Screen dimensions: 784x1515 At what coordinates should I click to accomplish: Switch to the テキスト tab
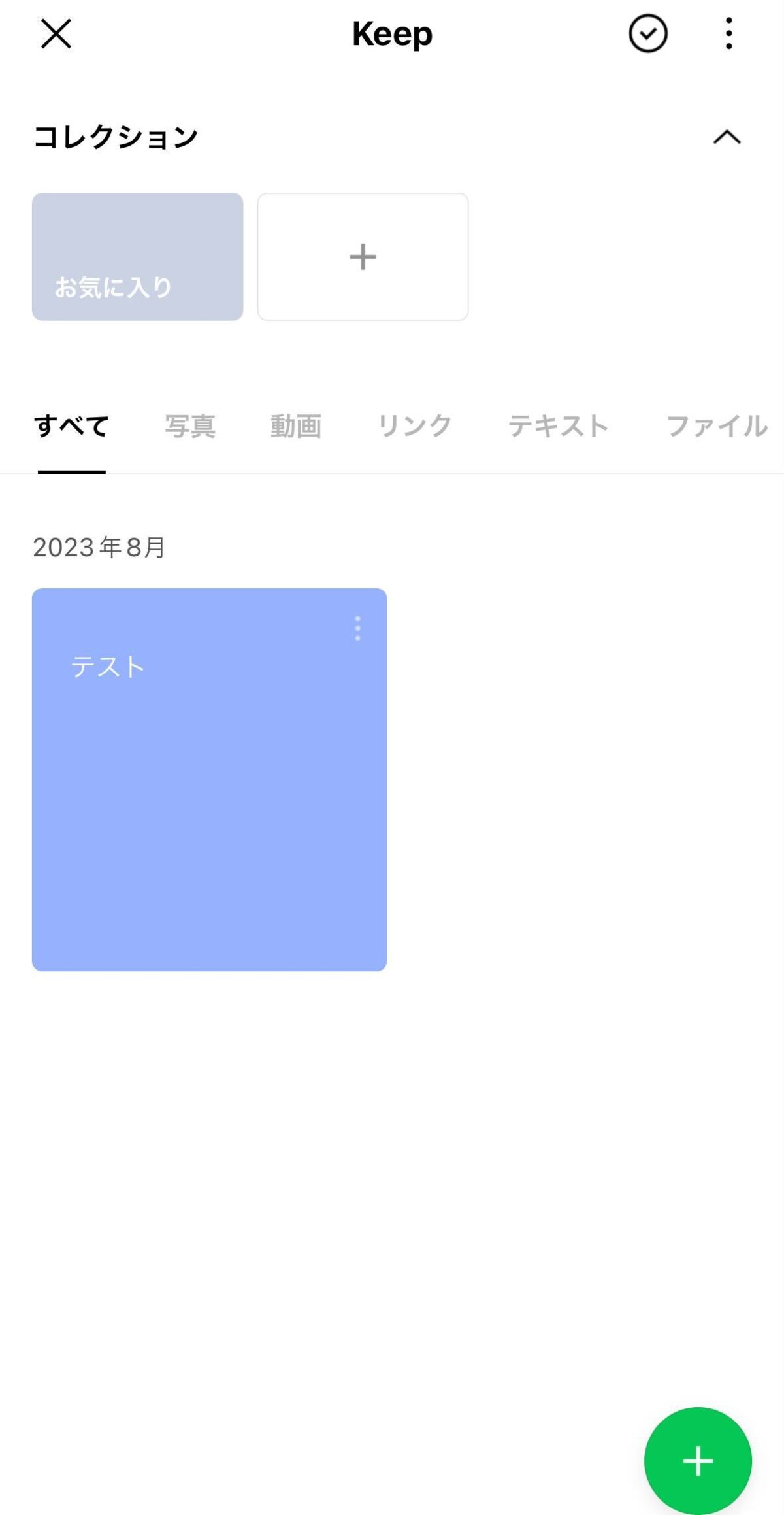(559, 426)
